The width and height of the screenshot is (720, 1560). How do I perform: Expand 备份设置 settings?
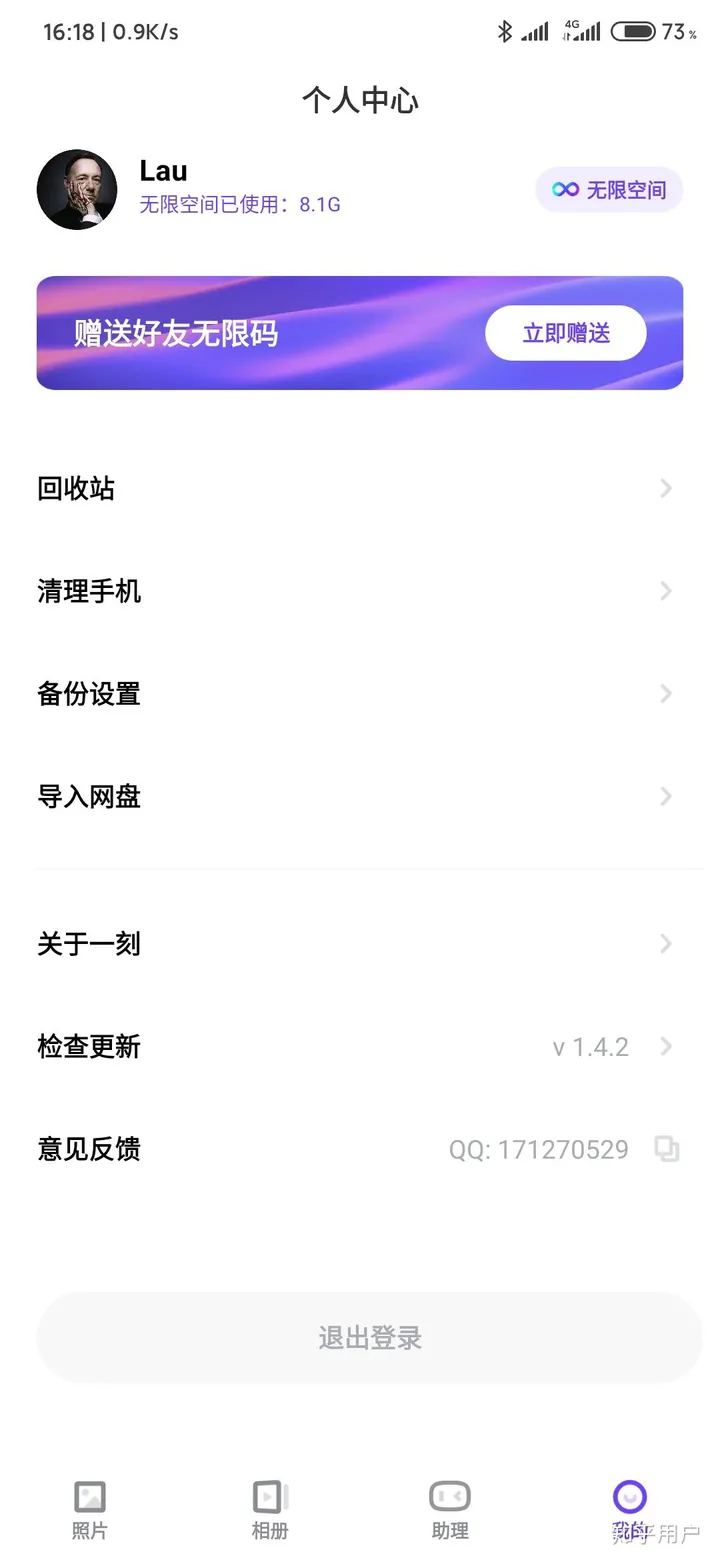(x=664, y=694)
